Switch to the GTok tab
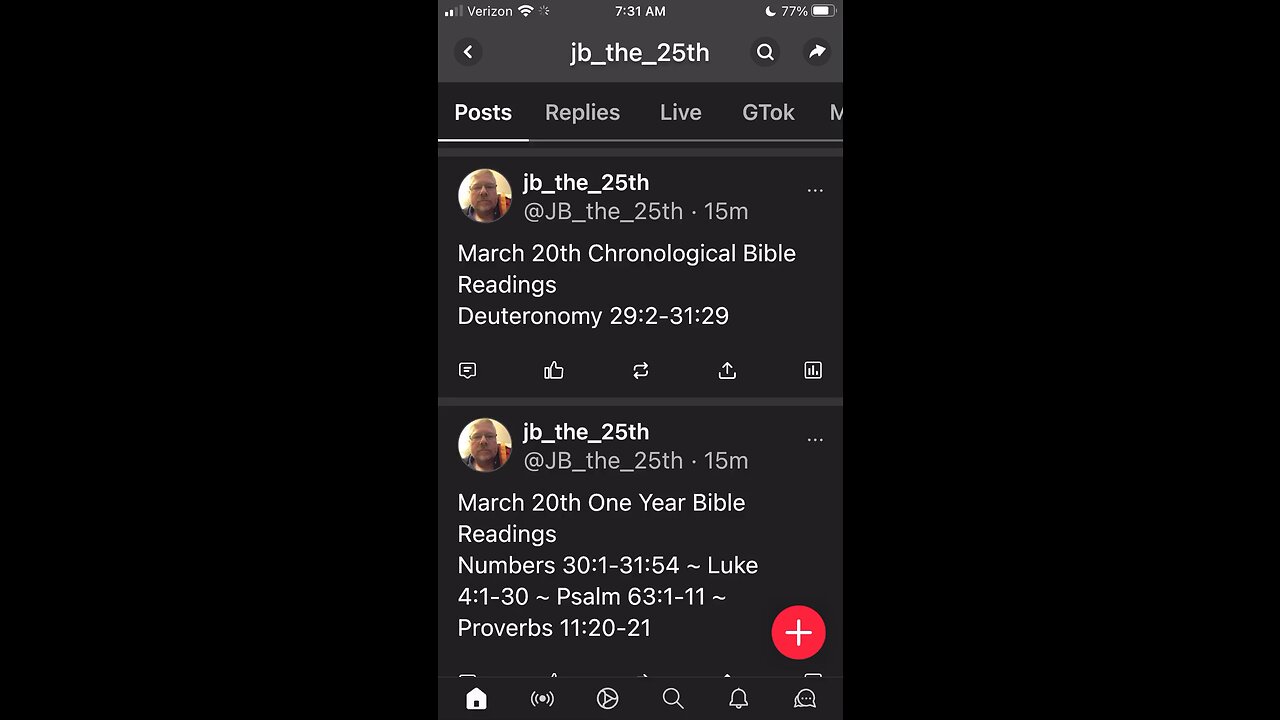The image size is (1280, 720). (x=768, y=113)
